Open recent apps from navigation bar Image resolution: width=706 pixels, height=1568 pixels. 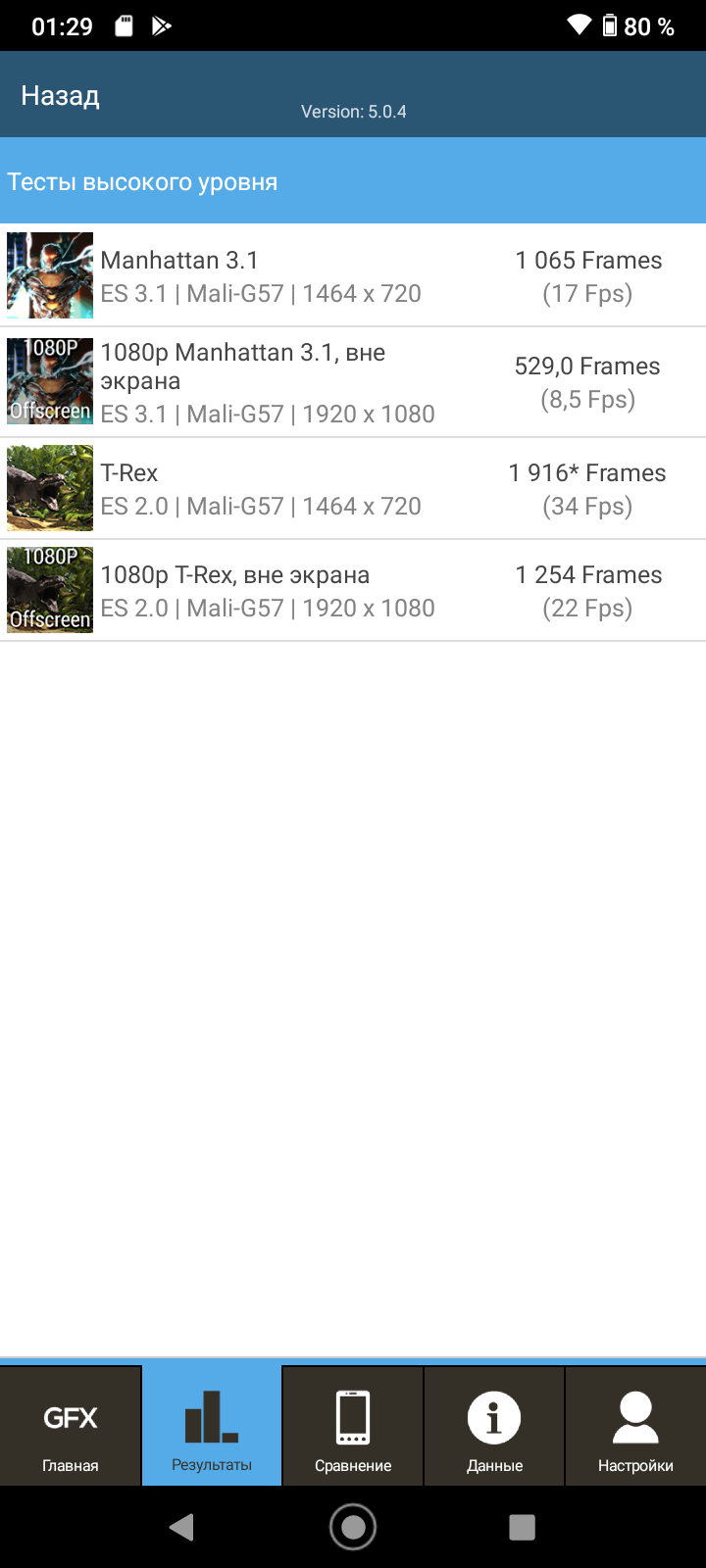(522, 1527)
